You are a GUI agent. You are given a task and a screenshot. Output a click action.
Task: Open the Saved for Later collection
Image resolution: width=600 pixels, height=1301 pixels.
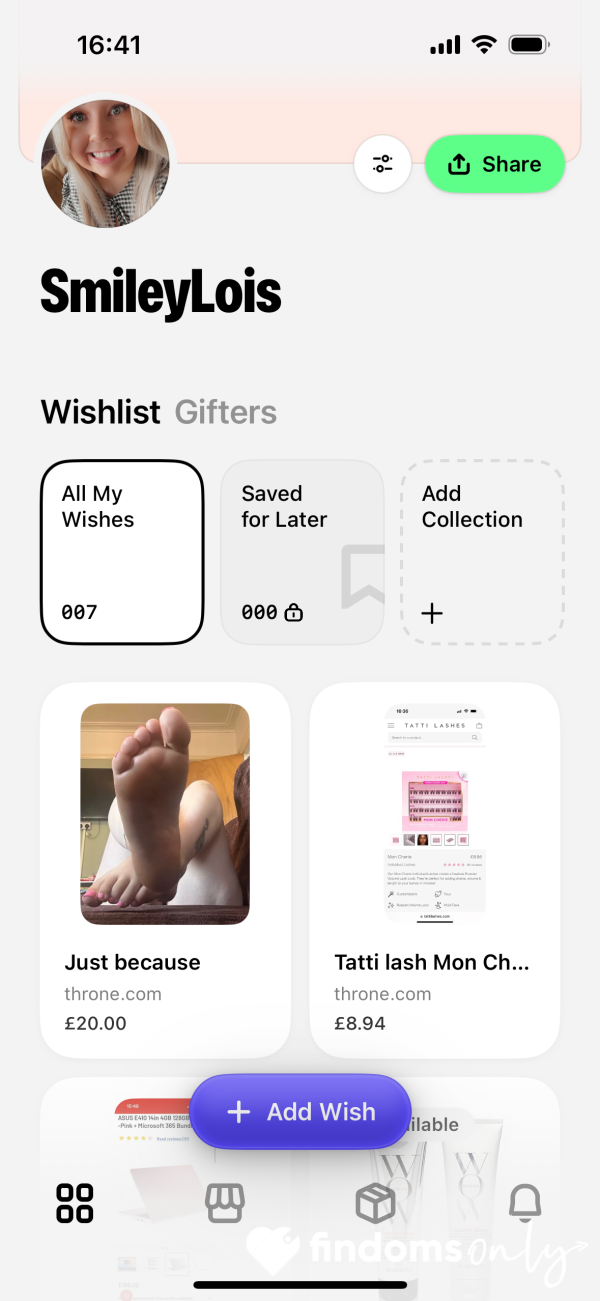tap(302, 552)
